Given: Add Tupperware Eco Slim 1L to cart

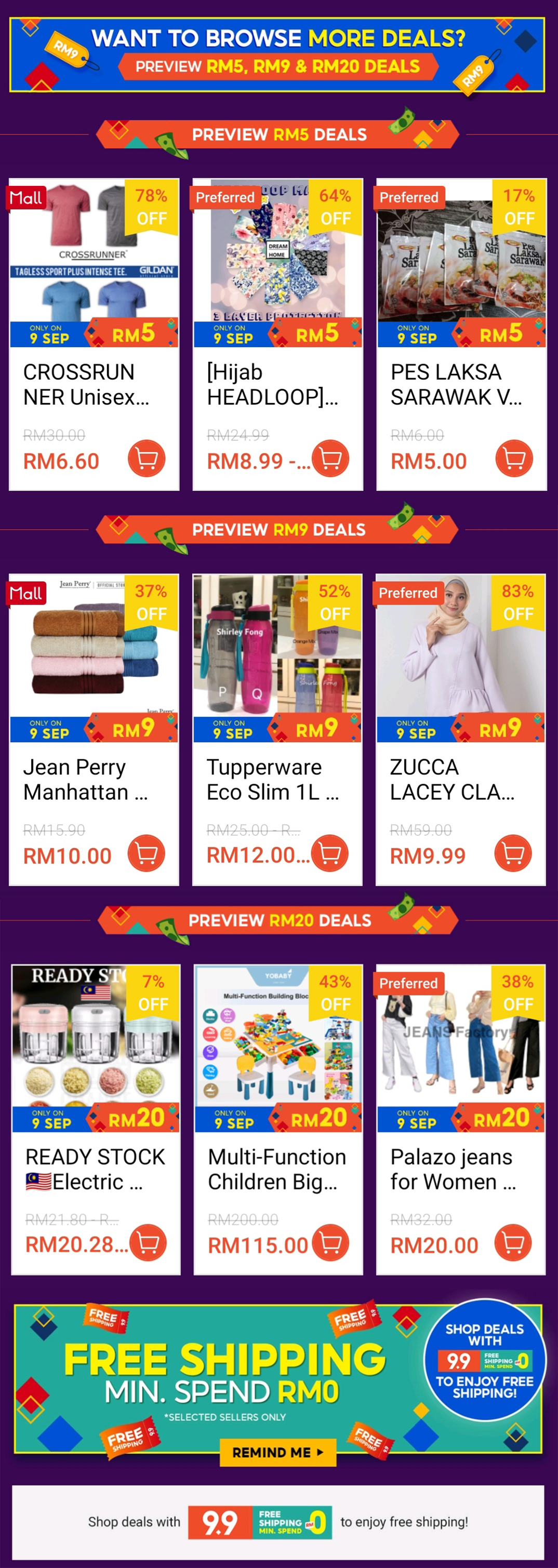Looking at the screenshot, I should click(329, 853).
